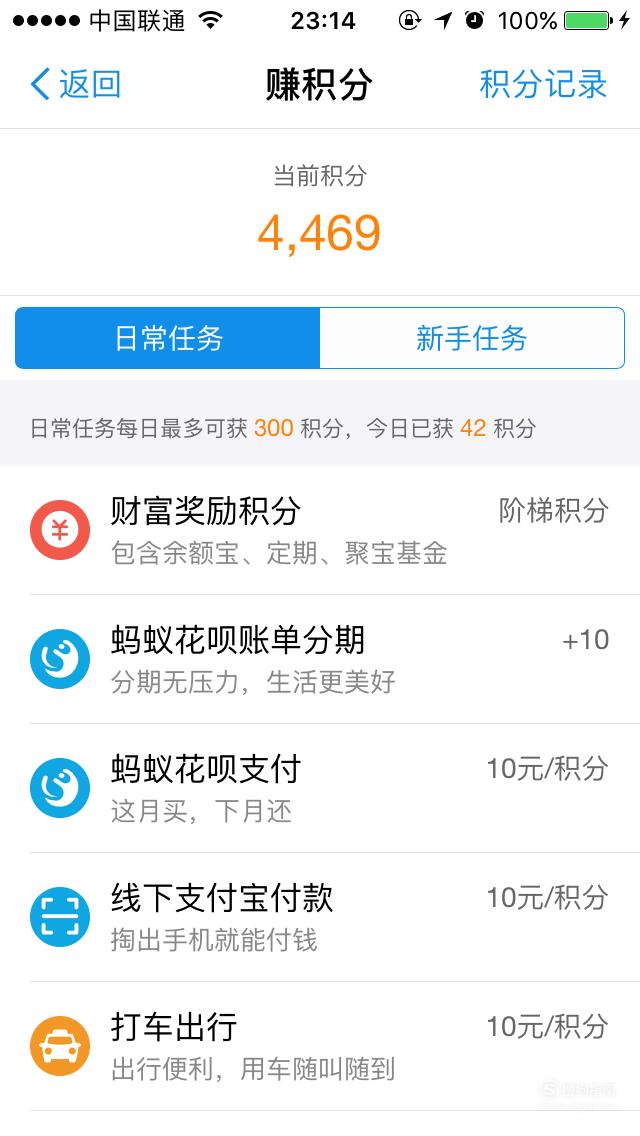This screenshot has height=1136, width=640.
Task: Open 积分记录 points history
Action: (543, 85)
